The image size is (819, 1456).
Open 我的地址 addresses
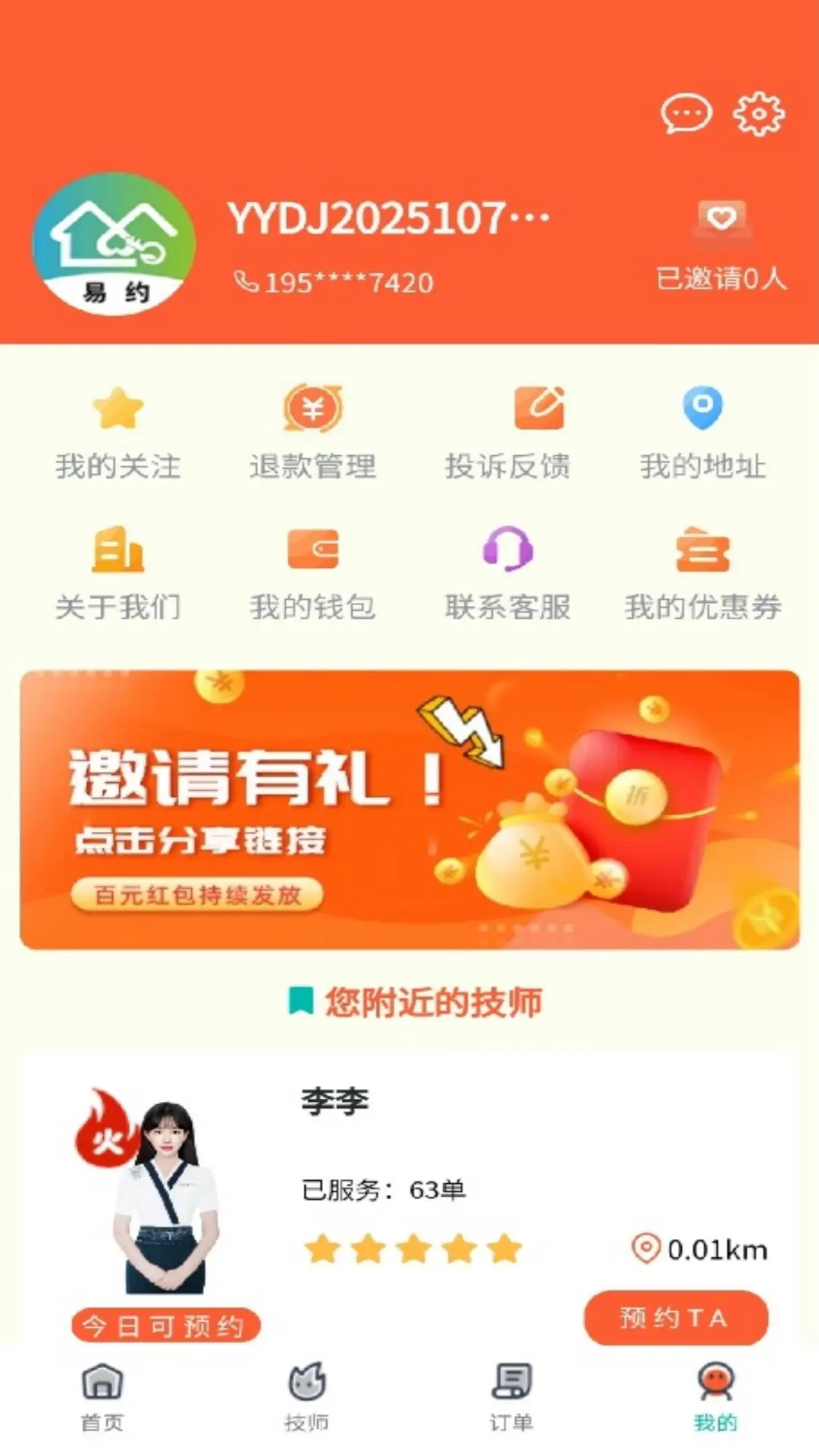pyautogui.click(x=702, y=432)
